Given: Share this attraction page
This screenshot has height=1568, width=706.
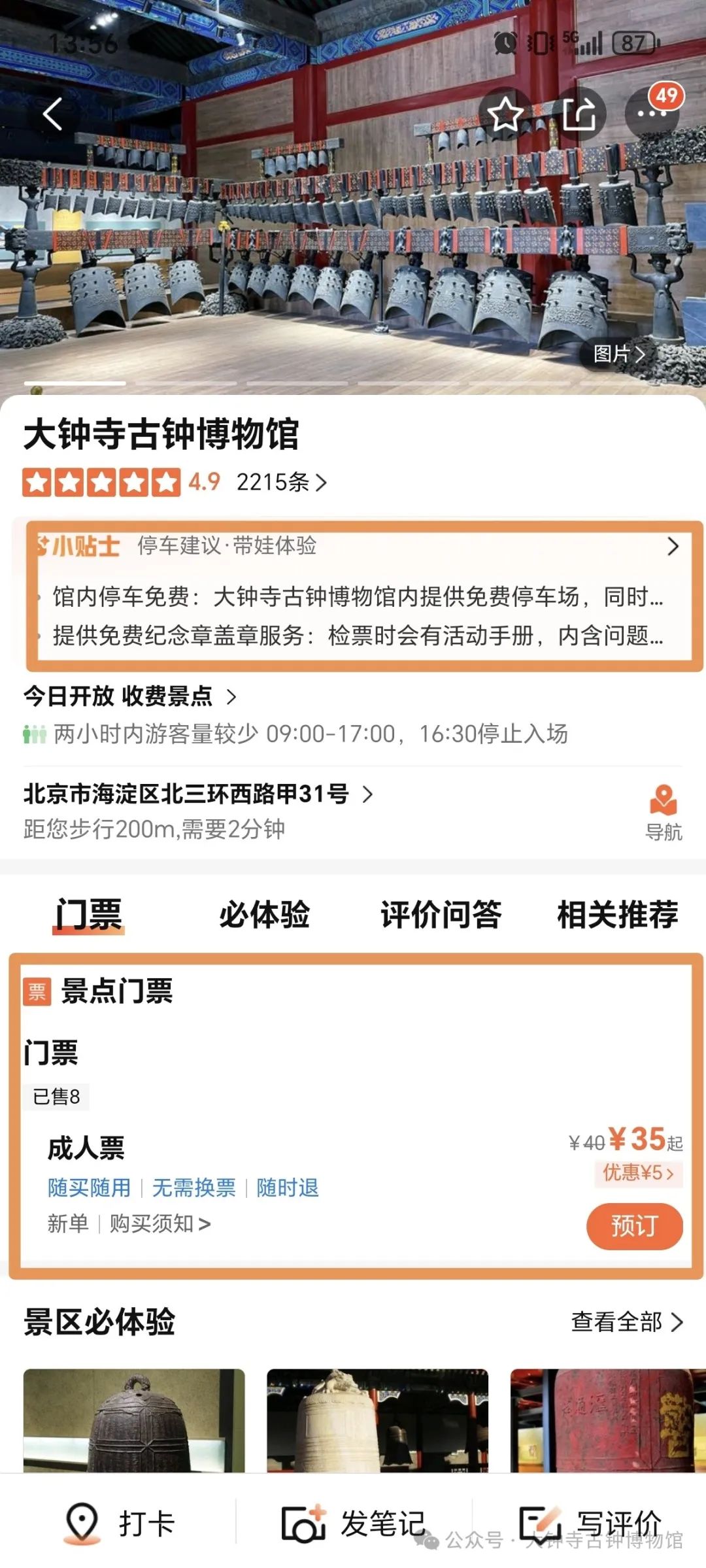Looking at the screenshot, I should (x=579, y=114).
